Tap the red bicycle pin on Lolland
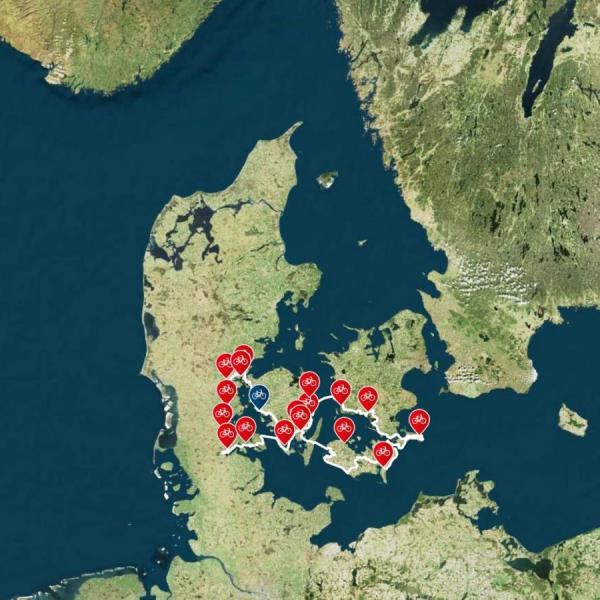This screenshot has height=600, width=600. pos(345,428)
